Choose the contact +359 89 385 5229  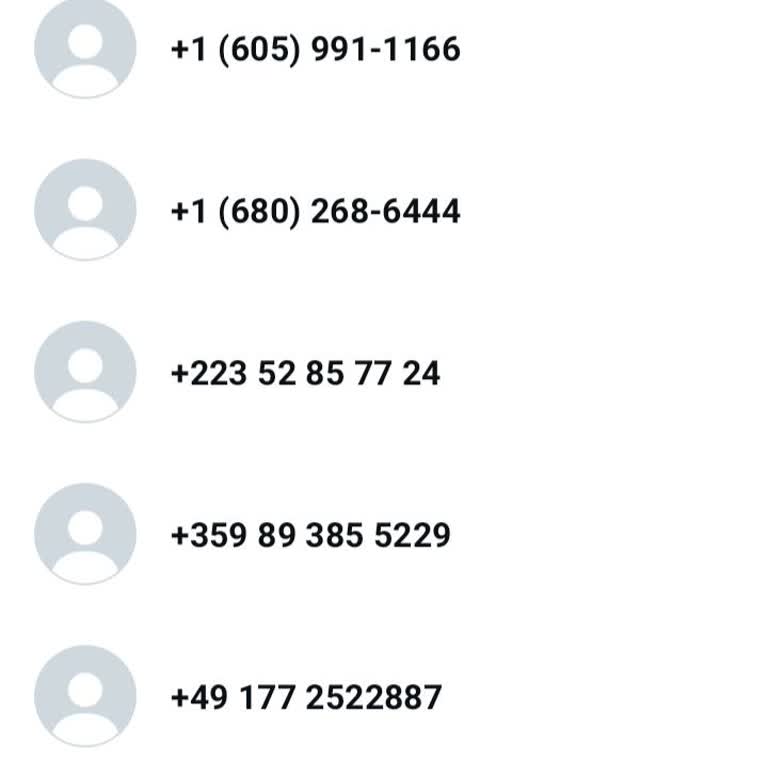pos(311,535)
